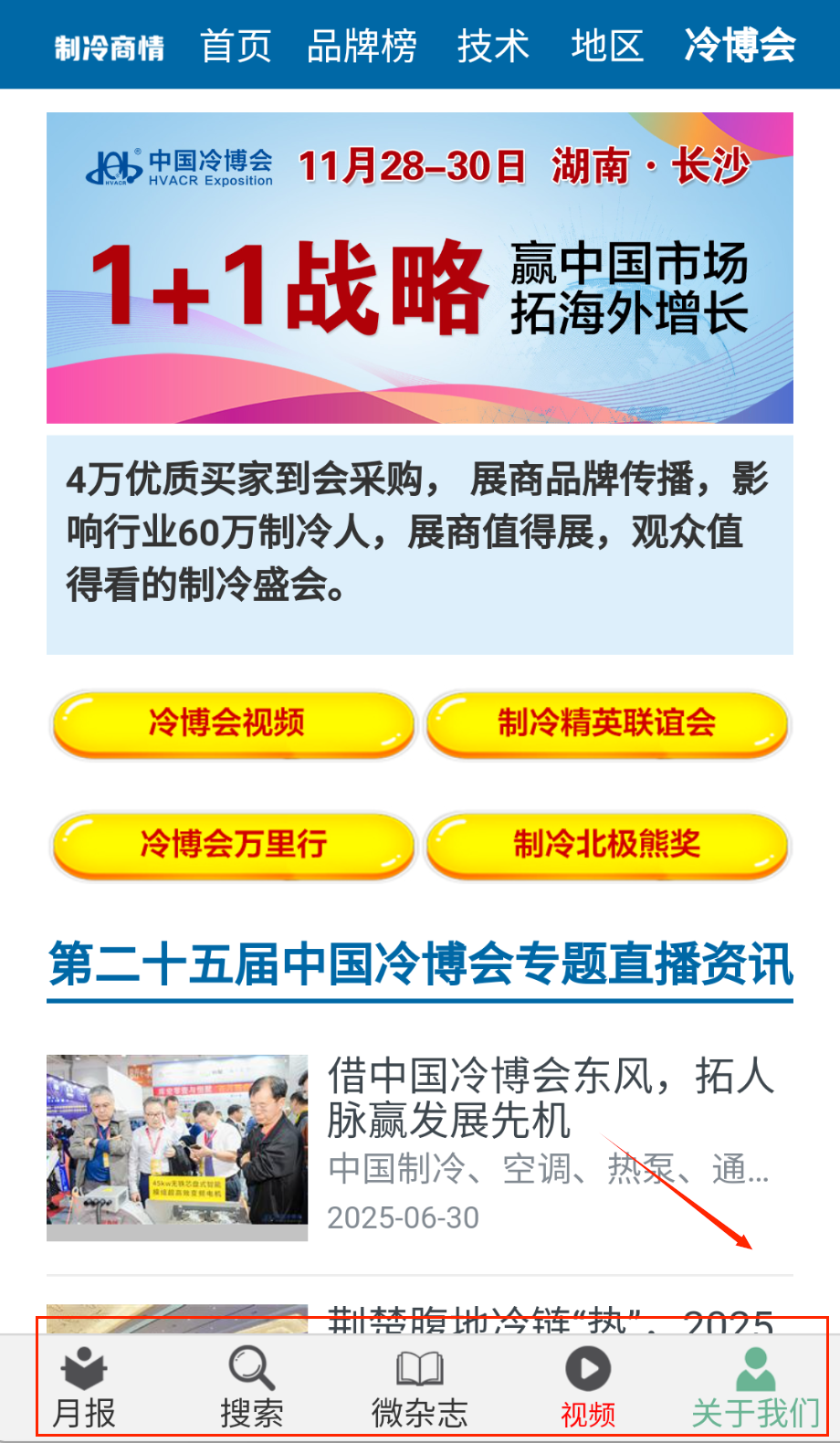Go to 关于我们 in the bottom bar

pos(755,1386)
